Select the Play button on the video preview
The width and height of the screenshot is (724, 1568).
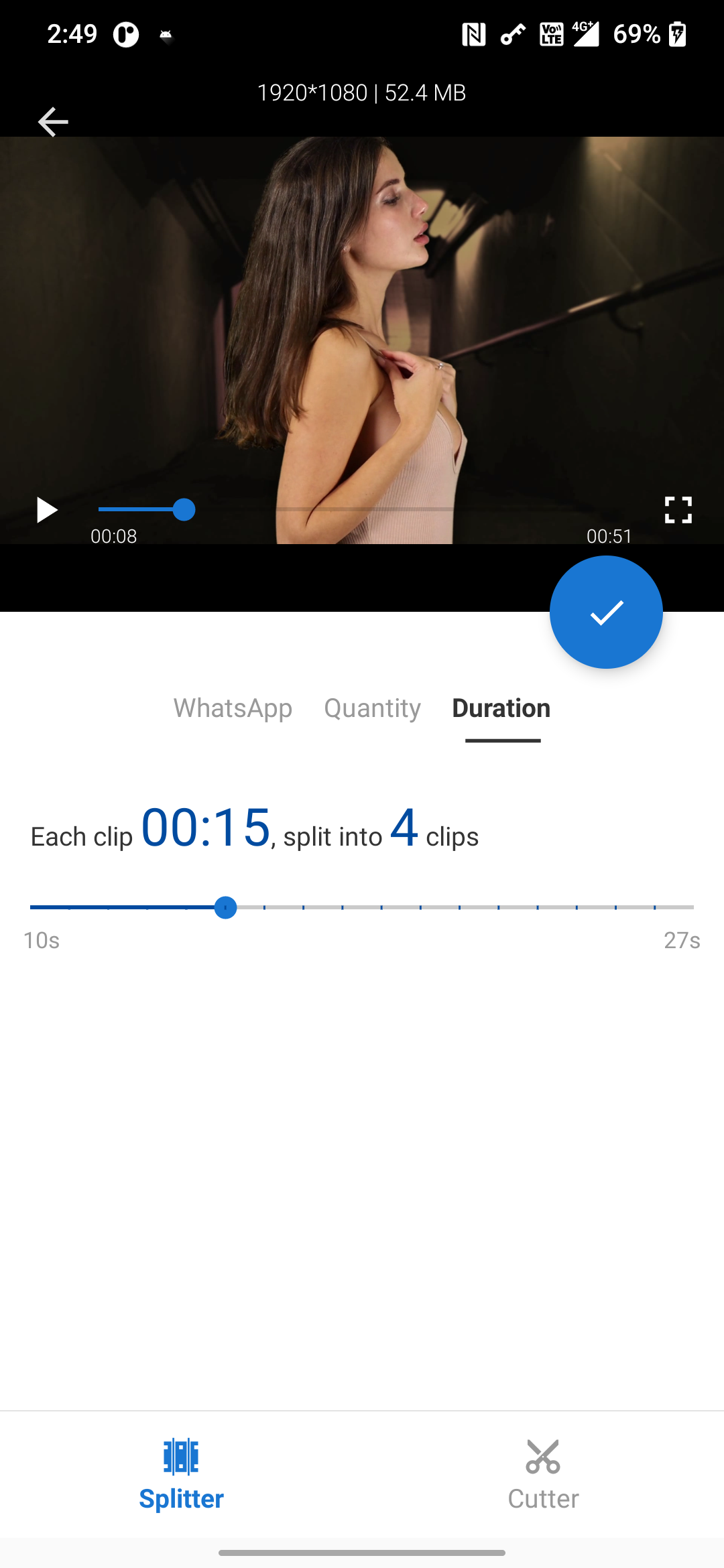[x=46, y=510]
